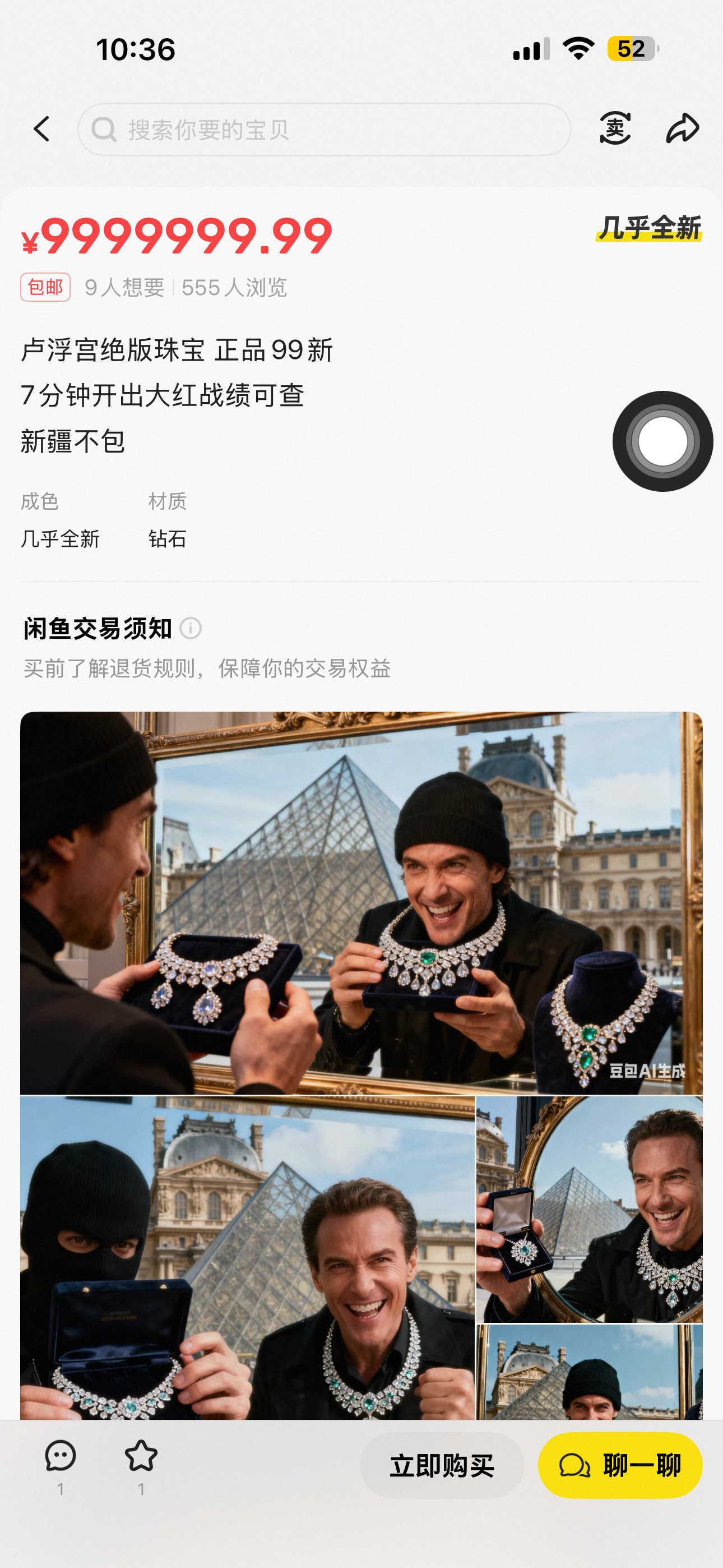This screenshot has width=723, height=1568.
Task: Chat with seller via 聊一聊
Action: (x=619, y=1466)
